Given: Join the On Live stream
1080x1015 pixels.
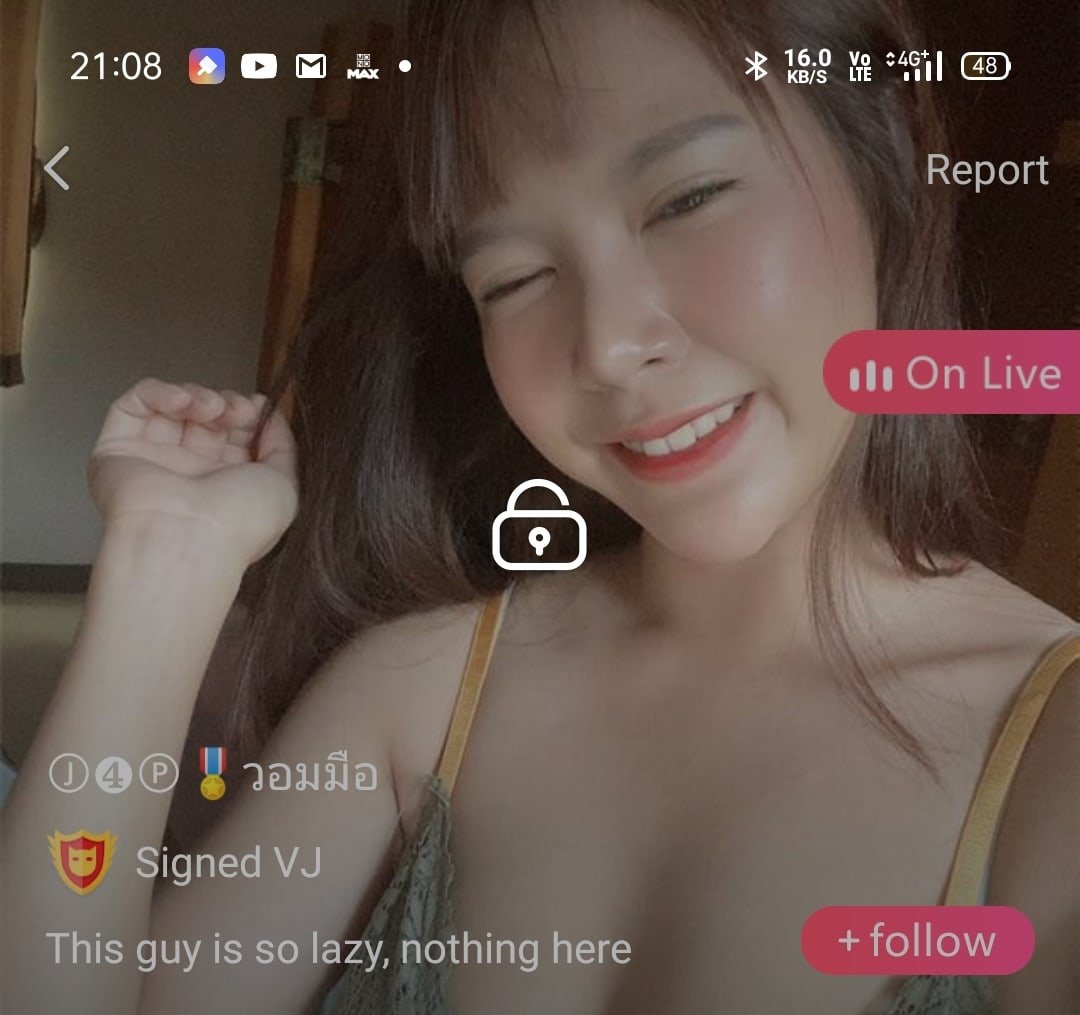Looking at the screenshot, I should (952, 374).
